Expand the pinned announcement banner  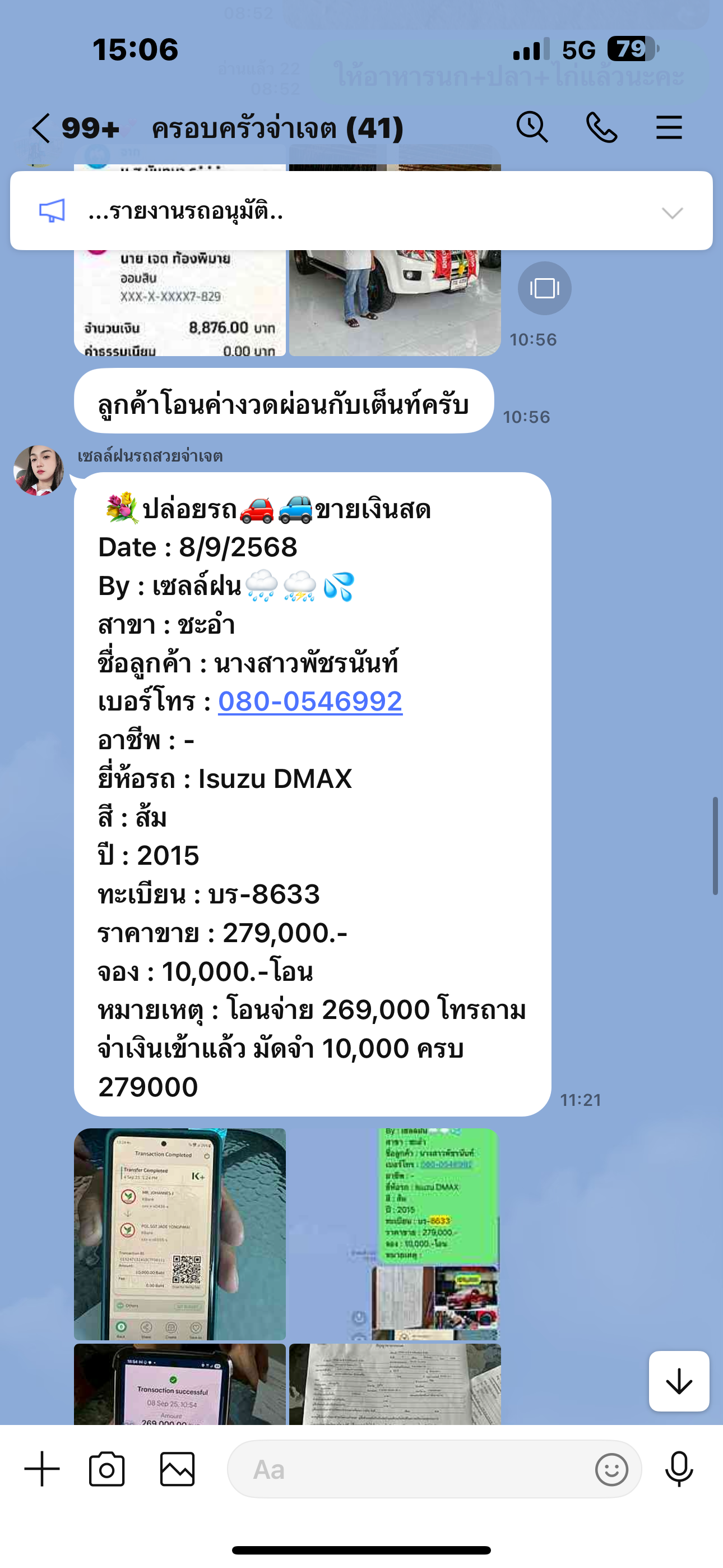[672, 213]
